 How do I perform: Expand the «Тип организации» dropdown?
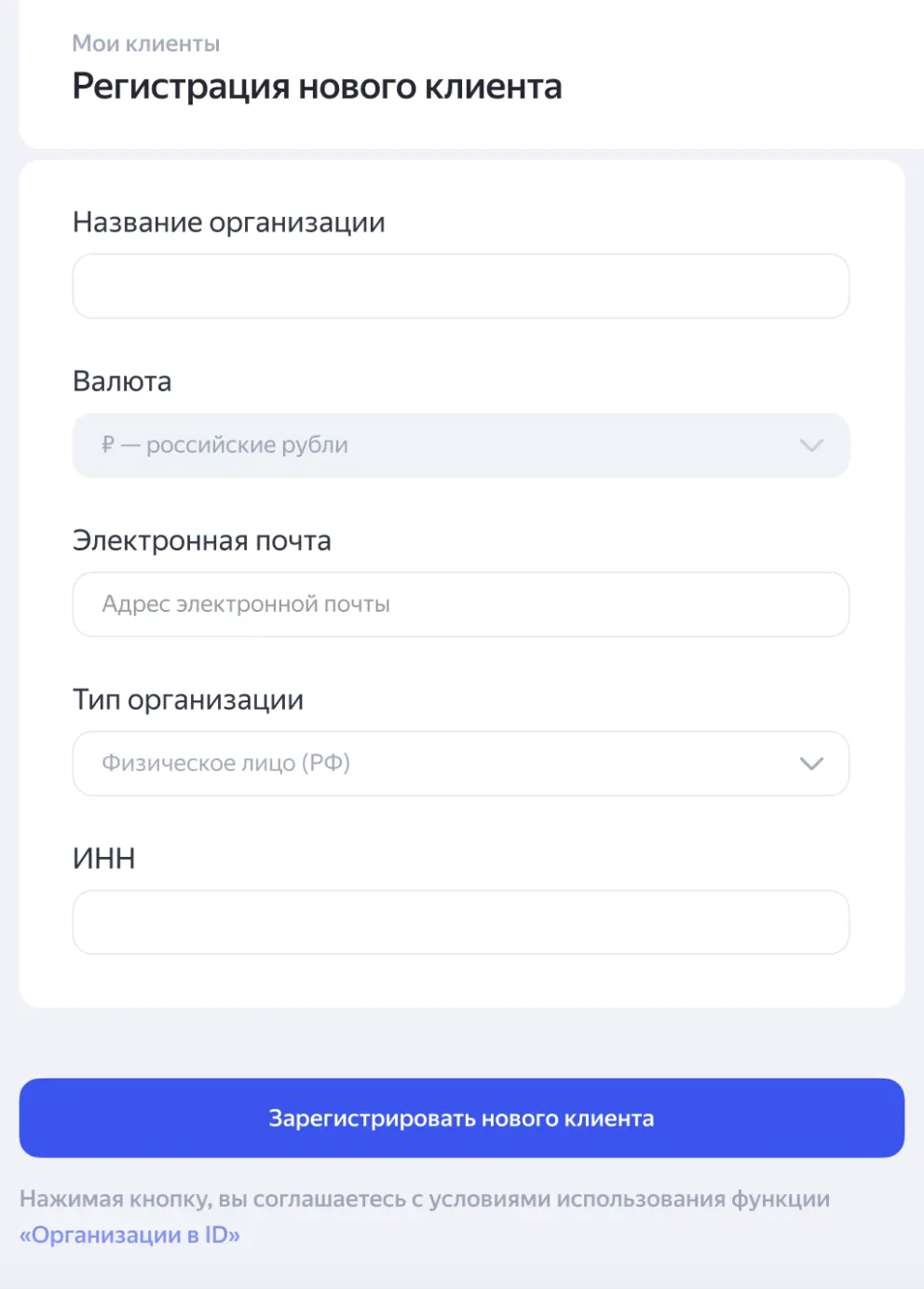[x=460, y=764]
